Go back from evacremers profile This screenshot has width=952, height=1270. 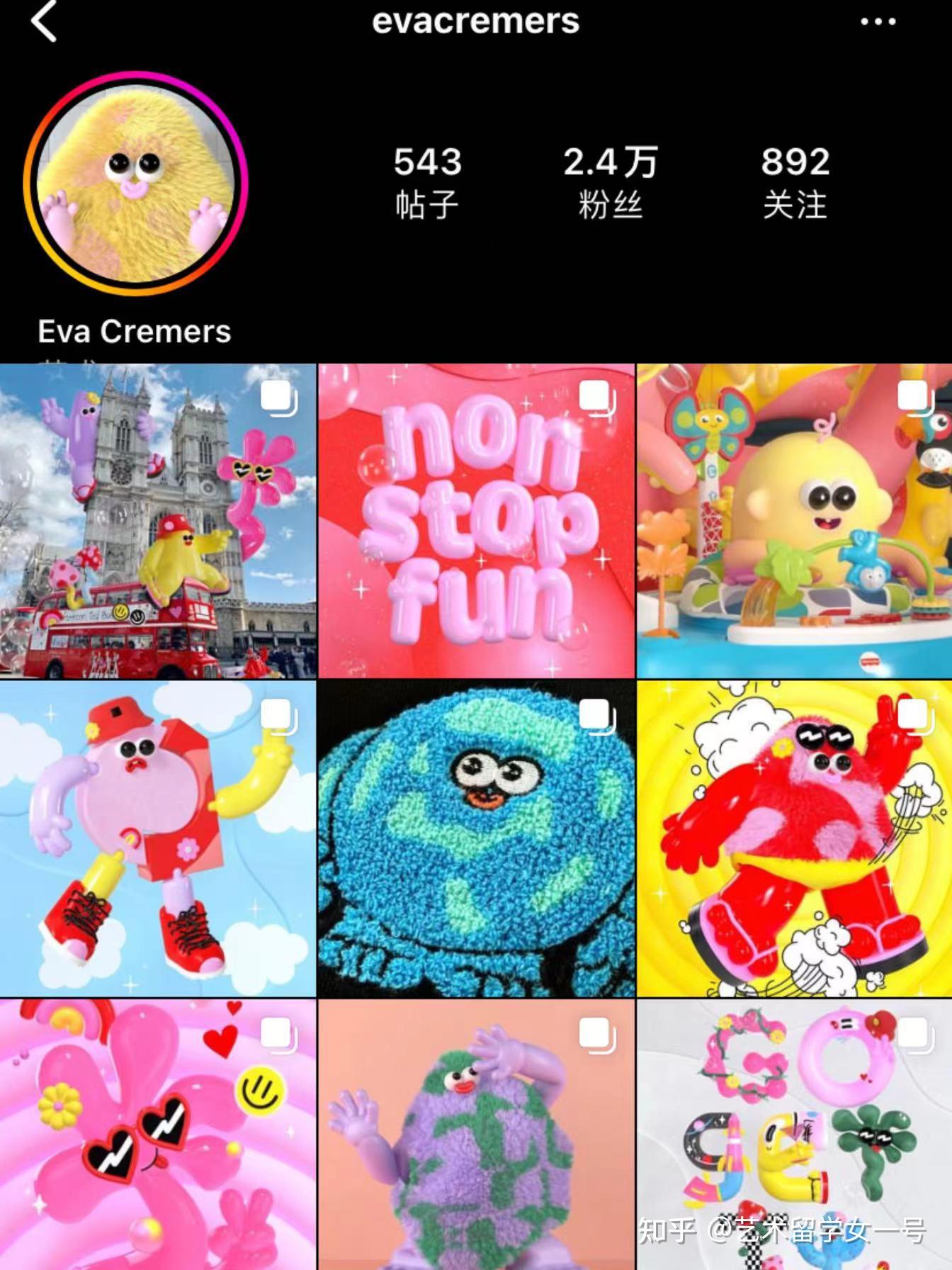click(x=44, y=21)
